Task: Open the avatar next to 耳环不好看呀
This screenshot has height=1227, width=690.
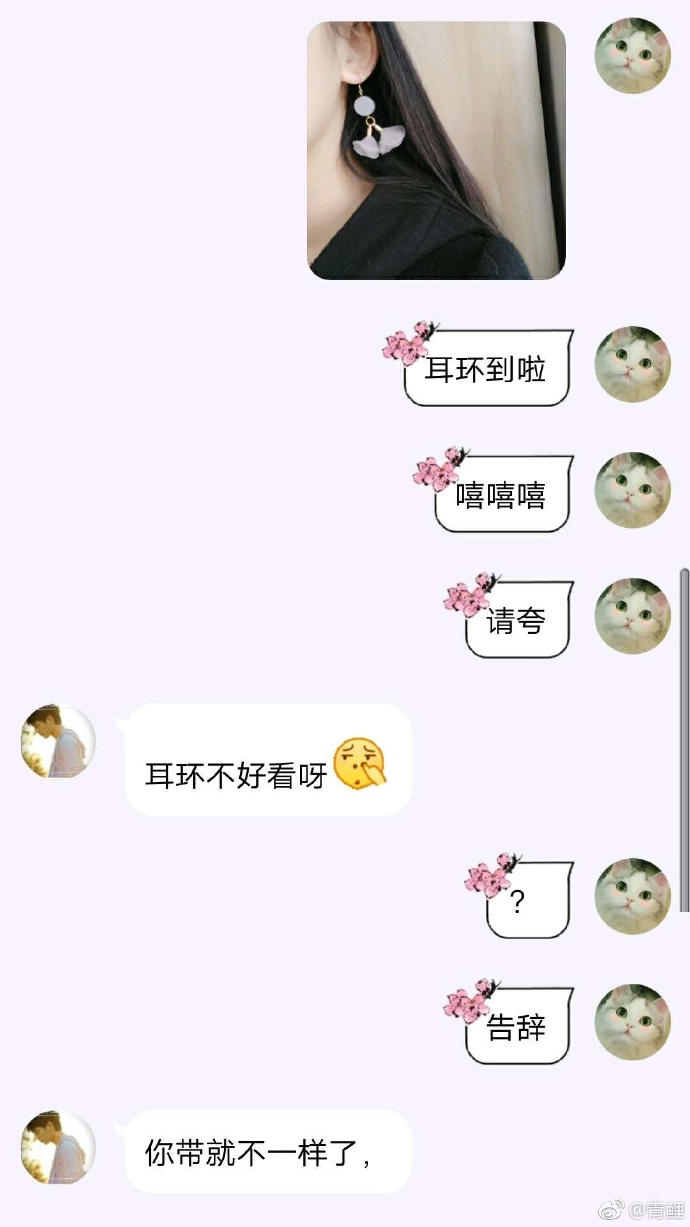Action: 58,741
